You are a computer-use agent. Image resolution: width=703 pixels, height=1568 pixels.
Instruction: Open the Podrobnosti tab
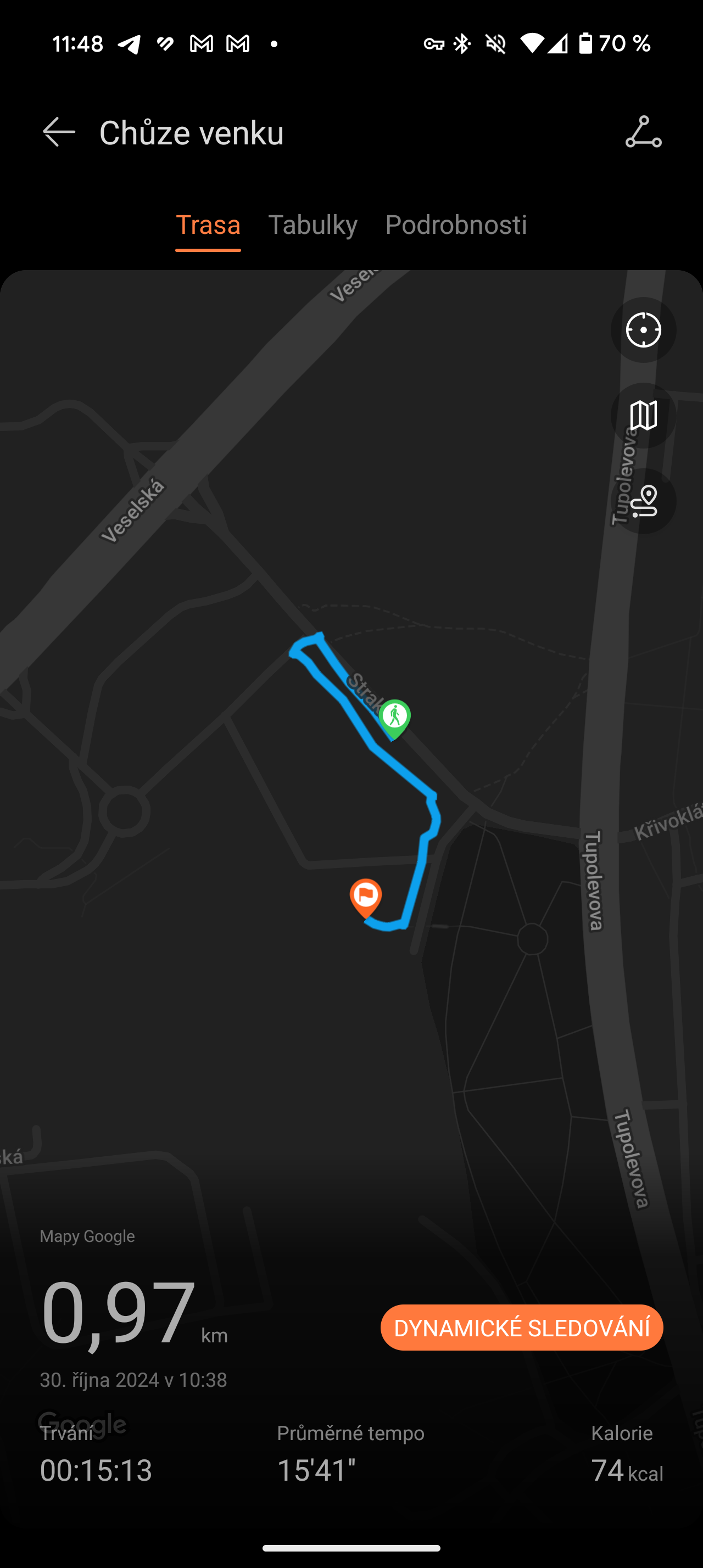(456, 225)
